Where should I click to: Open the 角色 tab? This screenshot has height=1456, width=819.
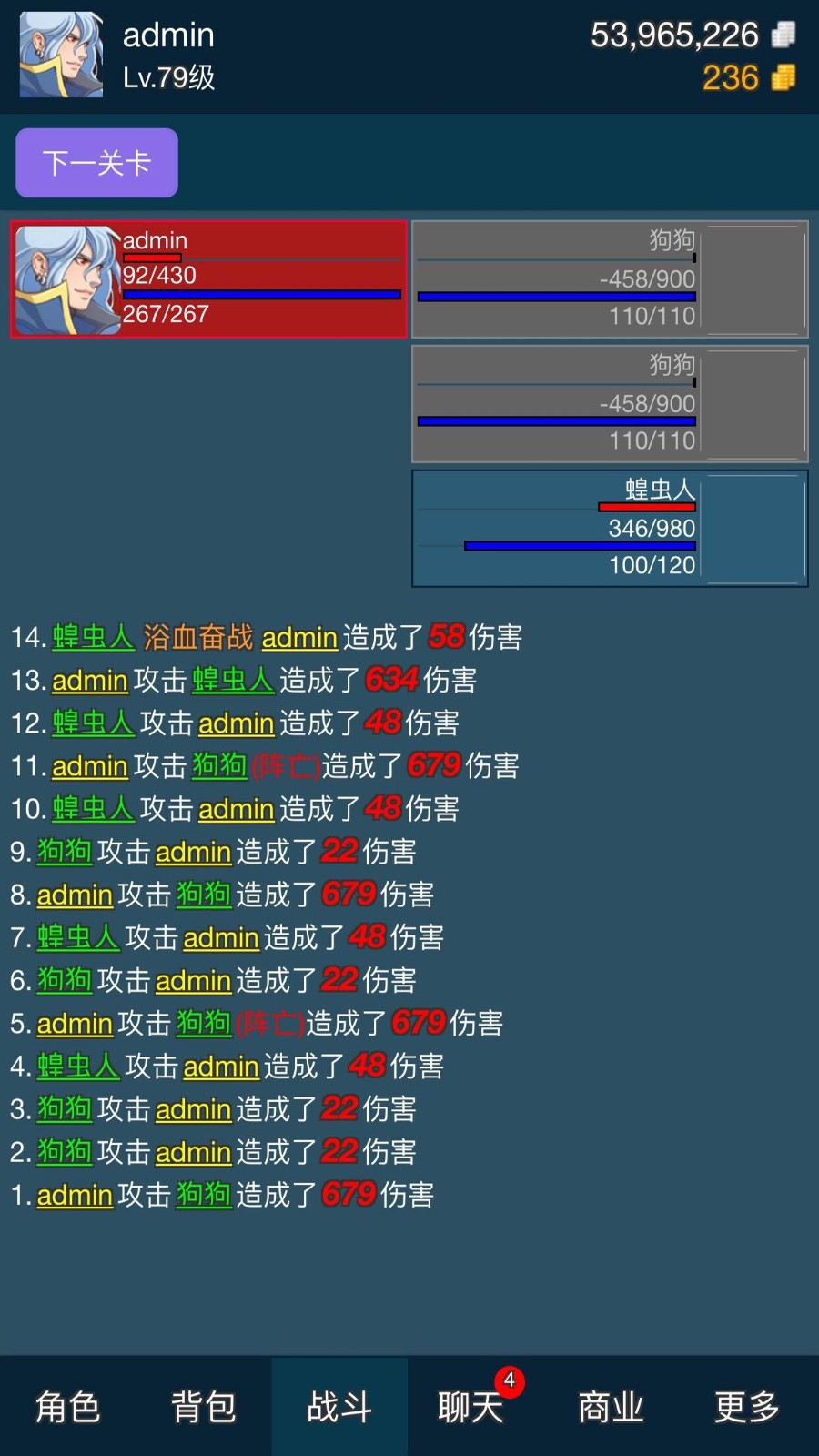(67, 1407)
